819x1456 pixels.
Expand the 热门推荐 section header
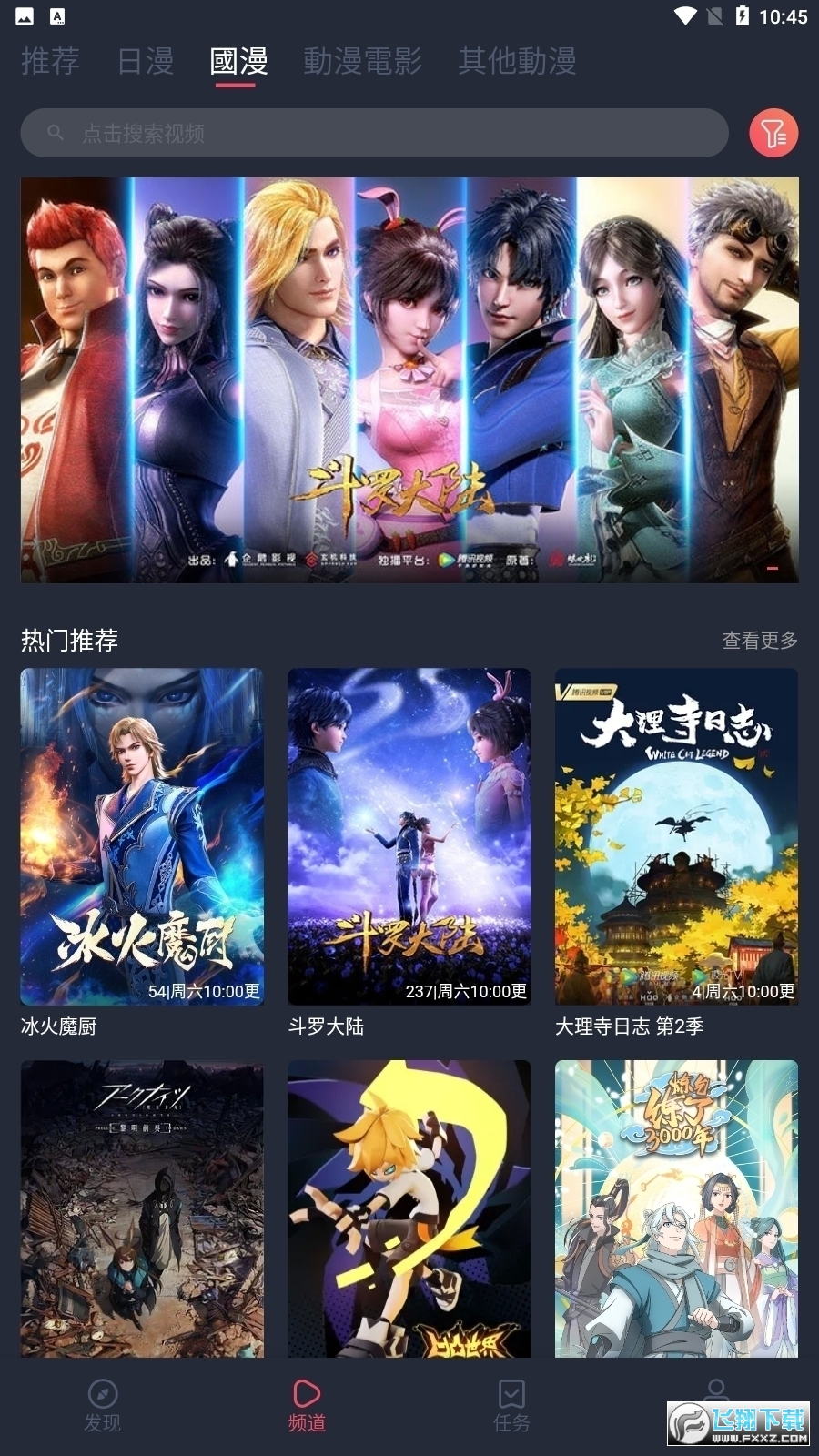click(x=71, y=640)
